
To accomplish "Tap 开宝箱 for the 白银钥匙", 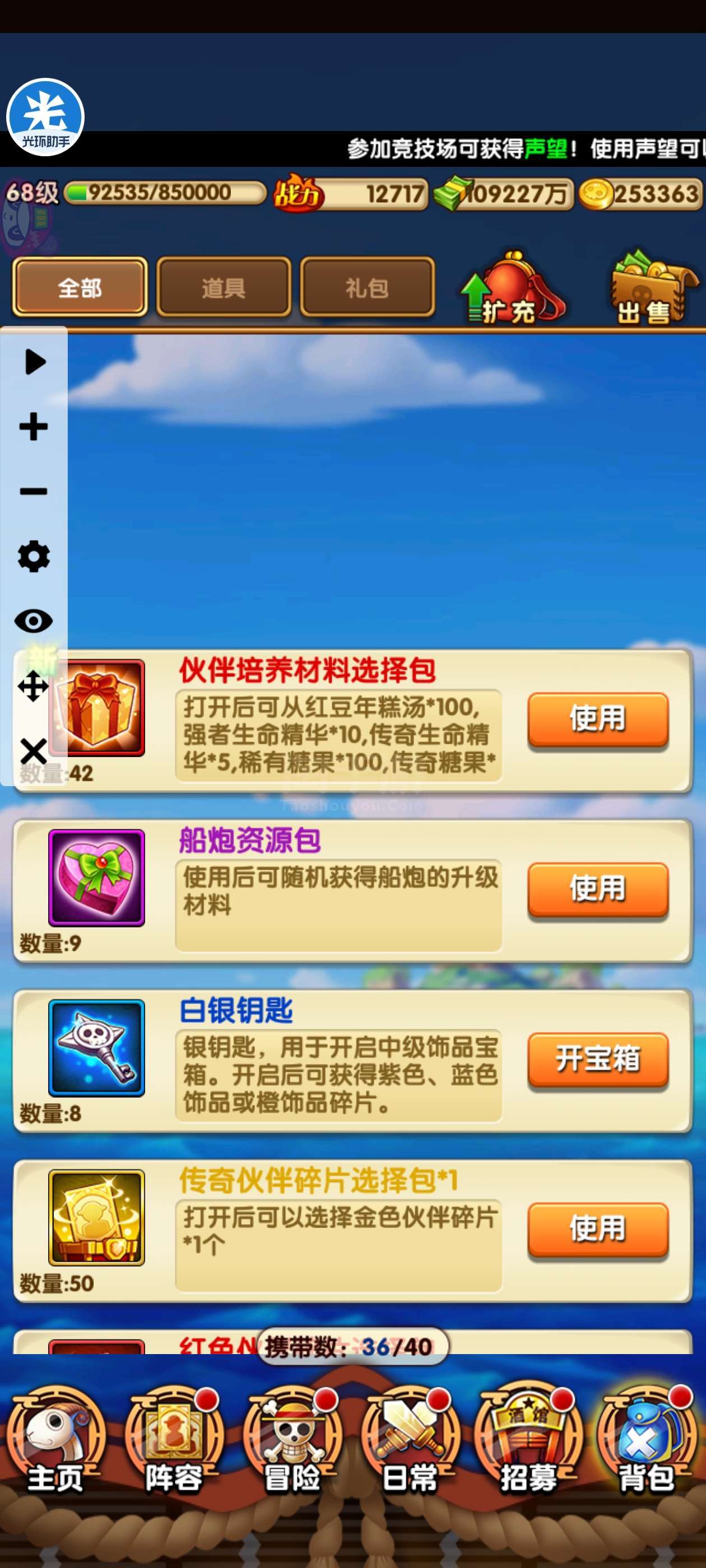I will 597,1058.
